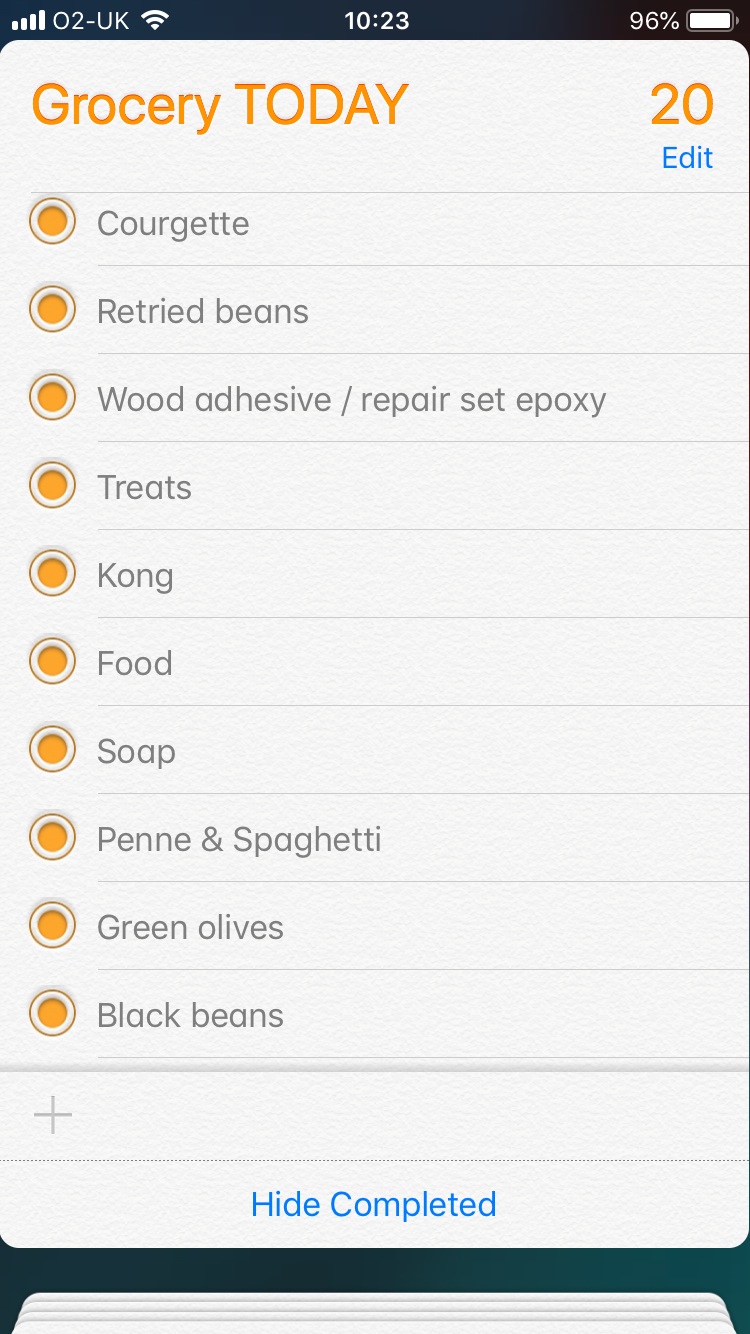Uncheck Penne & Spaghetti
The height and width of the screenshot is (1334, 750).
coord(52,837)
